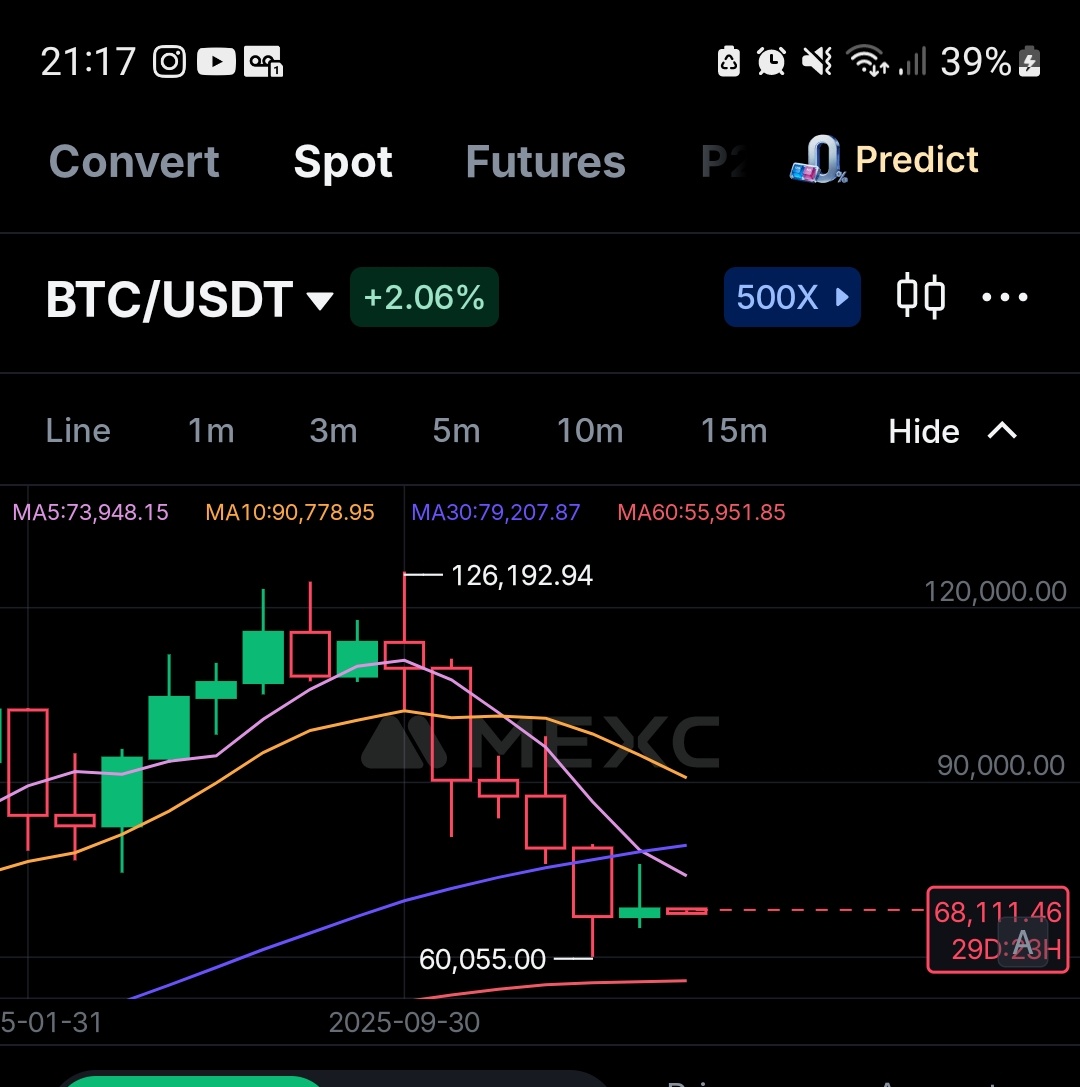Viewport: 1080px width, 1087px height.
Task: Collapse the timeframe options with Hide
Action: tap(951, 431)
